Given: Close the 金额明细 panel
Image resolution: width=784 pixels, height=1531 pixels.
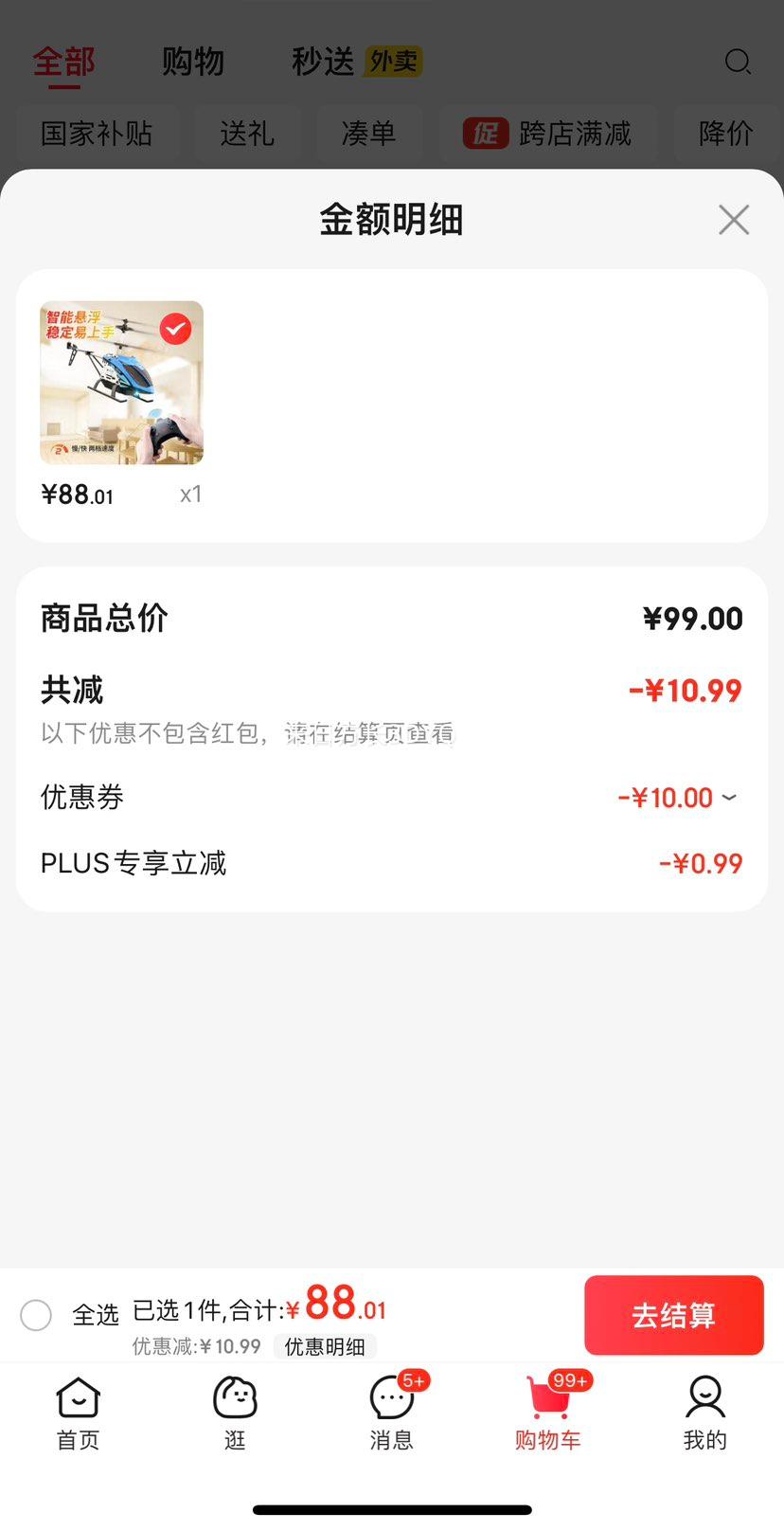Looking at the screenshot, I should tap(734, 220).
